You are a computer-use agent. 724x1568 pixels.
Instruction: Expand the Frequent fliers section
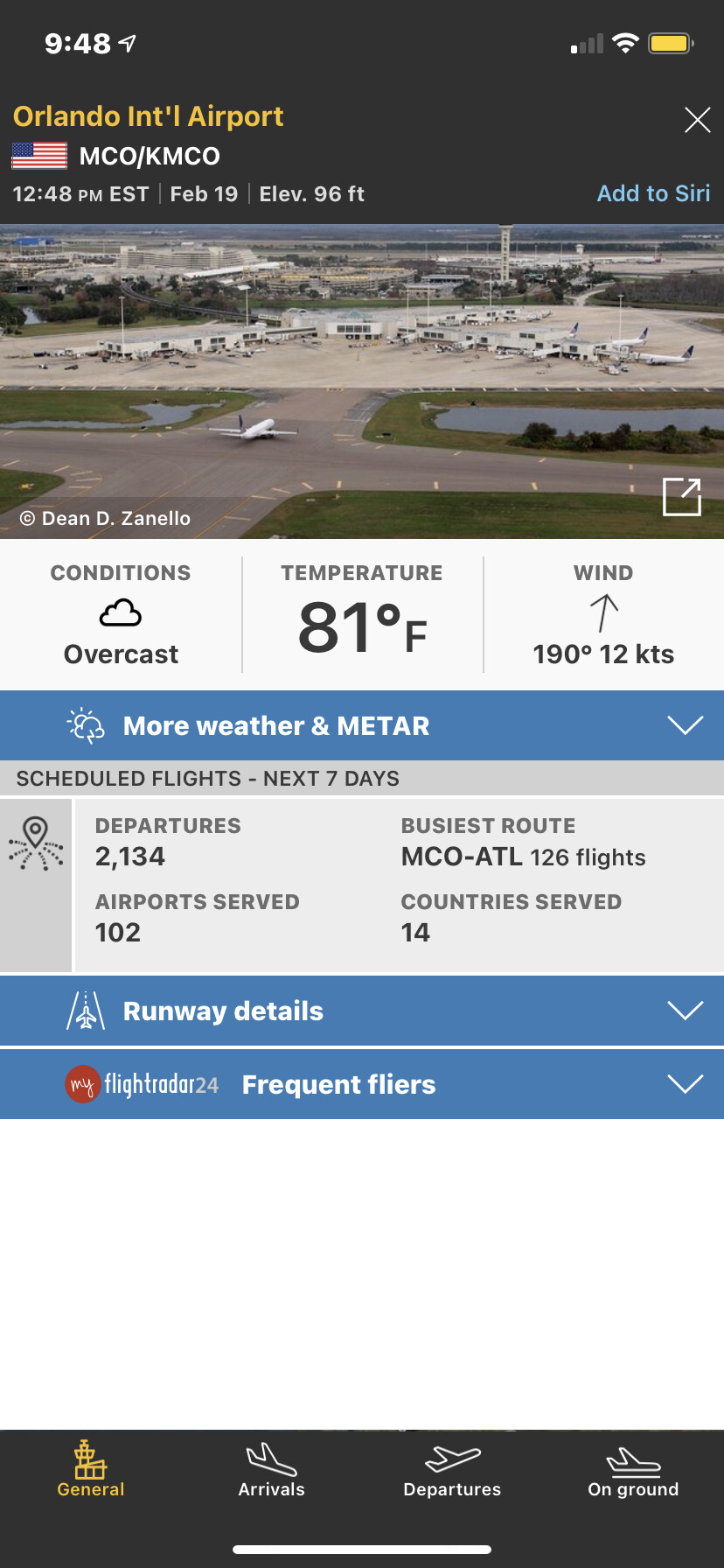pos(362,1084)
